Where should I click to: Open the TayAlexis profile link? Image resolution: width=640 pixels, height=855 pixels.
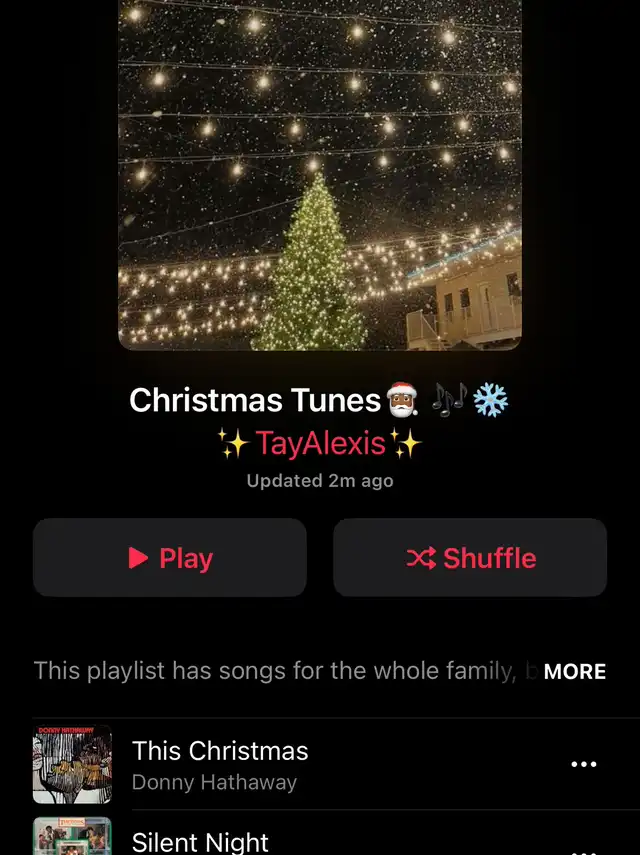click(x=320, y=442)
